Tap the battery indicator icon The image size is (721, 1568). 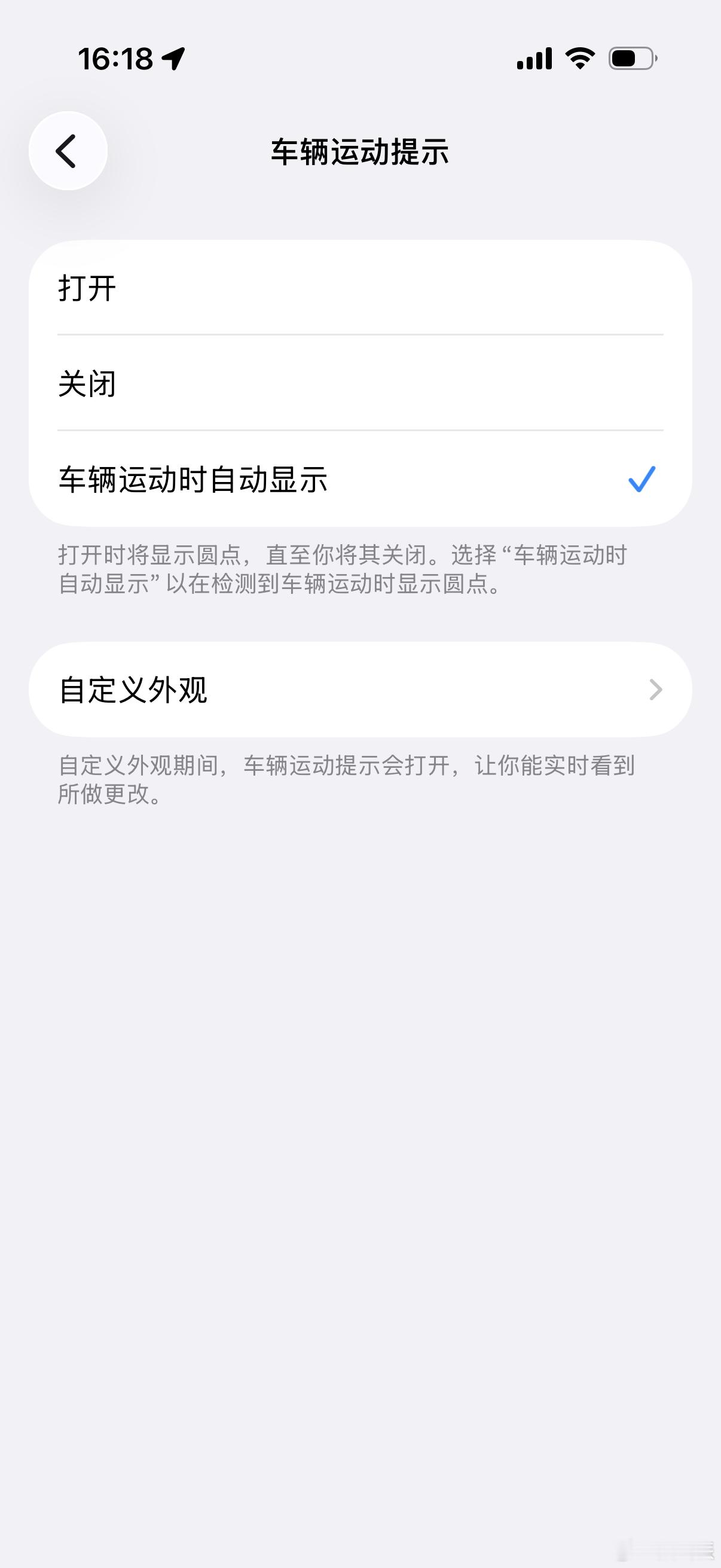631,58
